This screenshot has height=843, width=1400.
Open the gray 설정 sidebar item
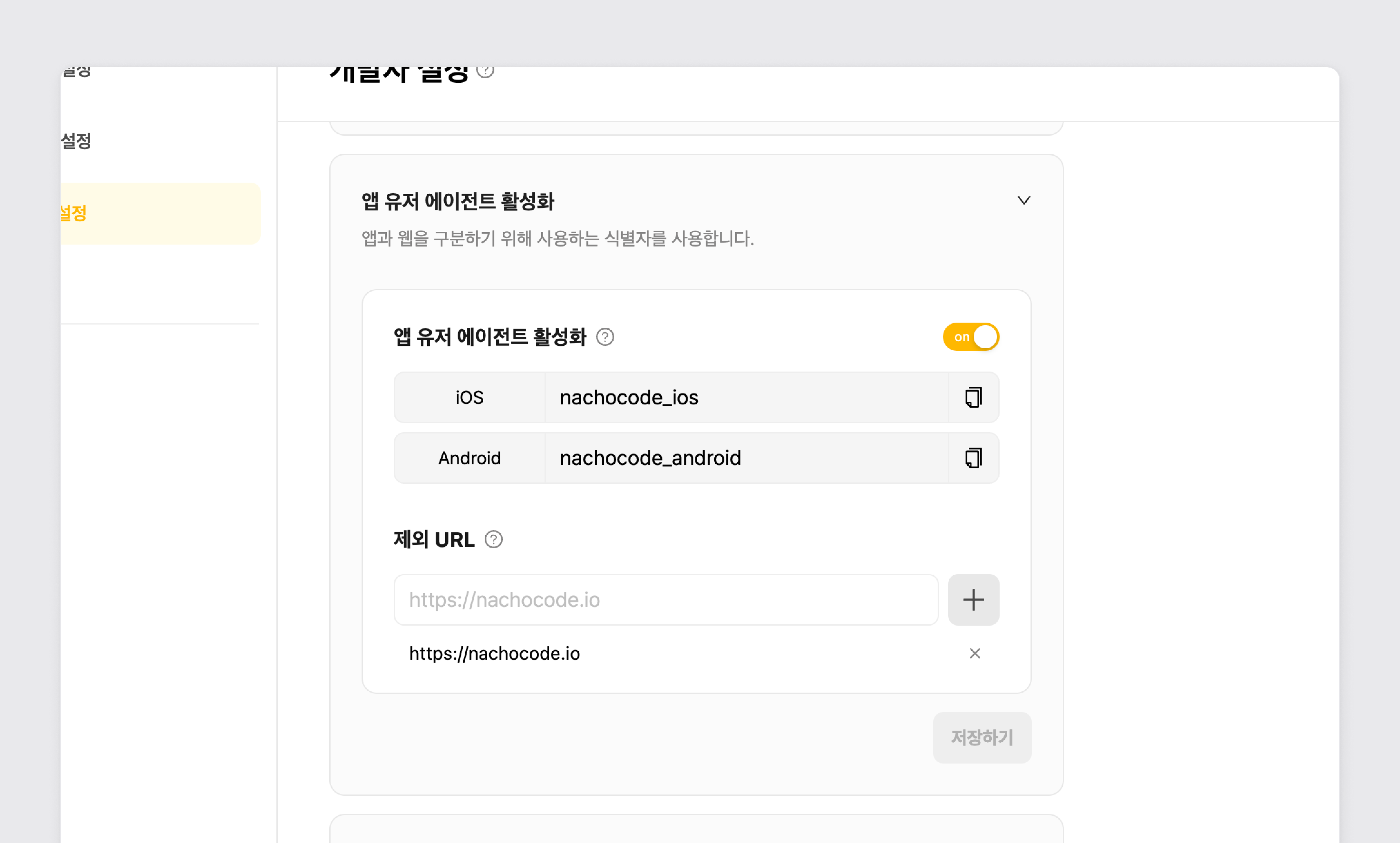76,141
